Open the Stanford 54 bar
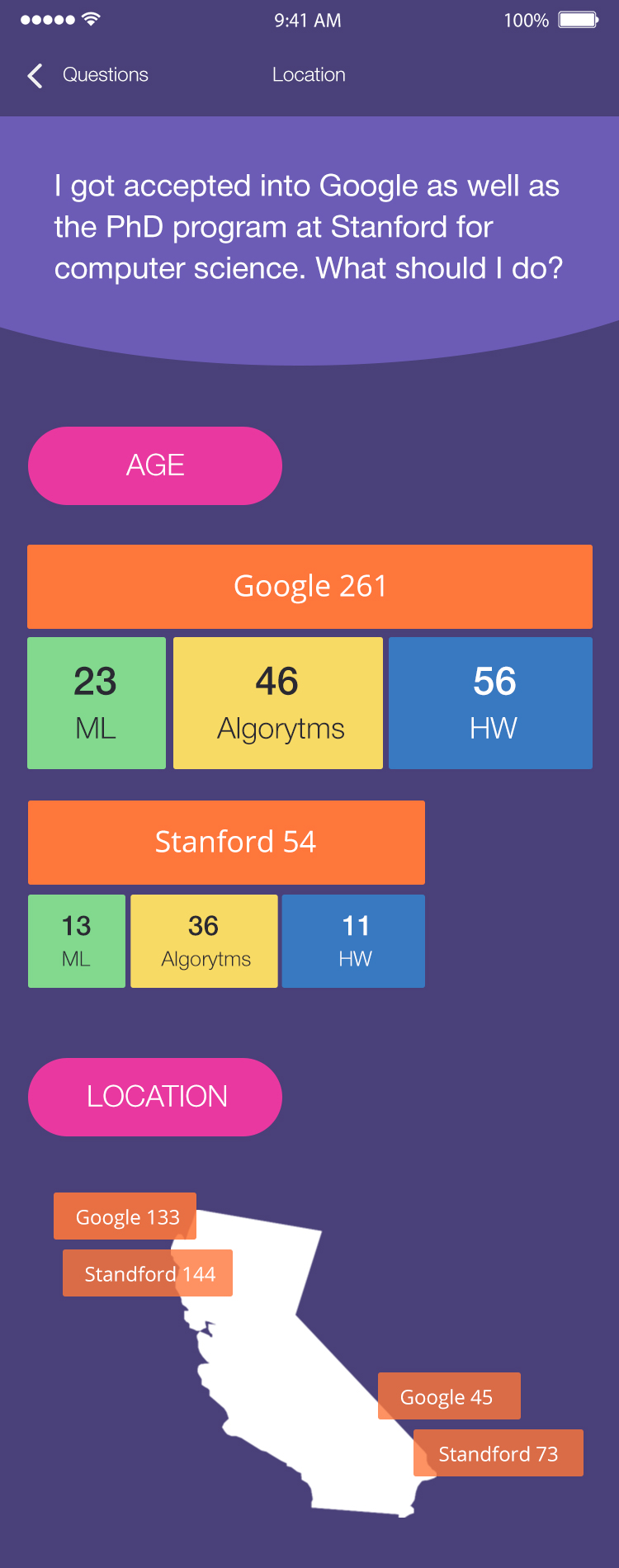This screenshot has height=1568, width=619. click(x=226, y=843)
